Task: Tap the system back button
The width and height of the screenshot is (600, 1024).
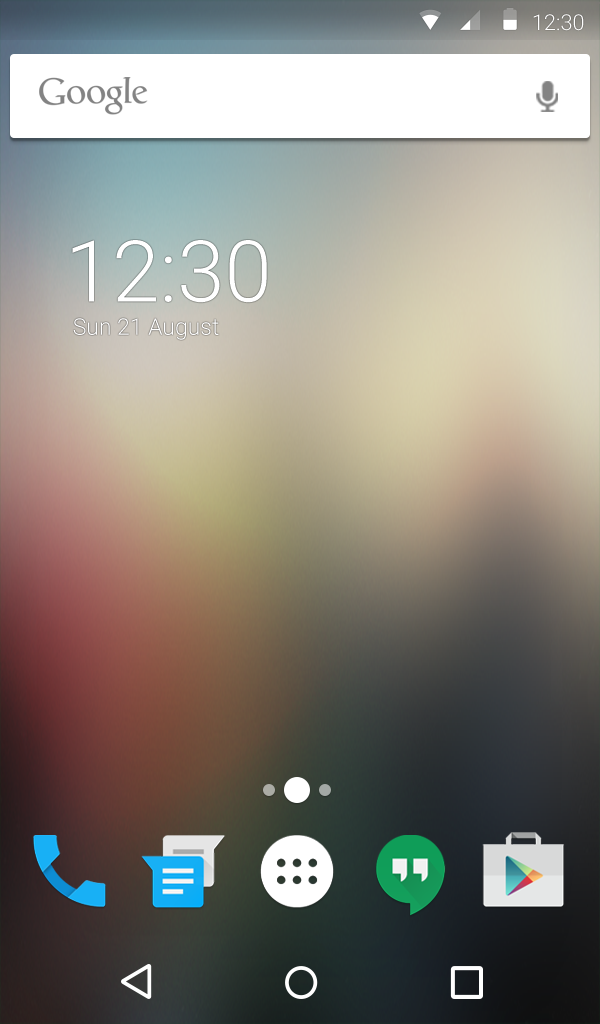Action: pos(136,982)
